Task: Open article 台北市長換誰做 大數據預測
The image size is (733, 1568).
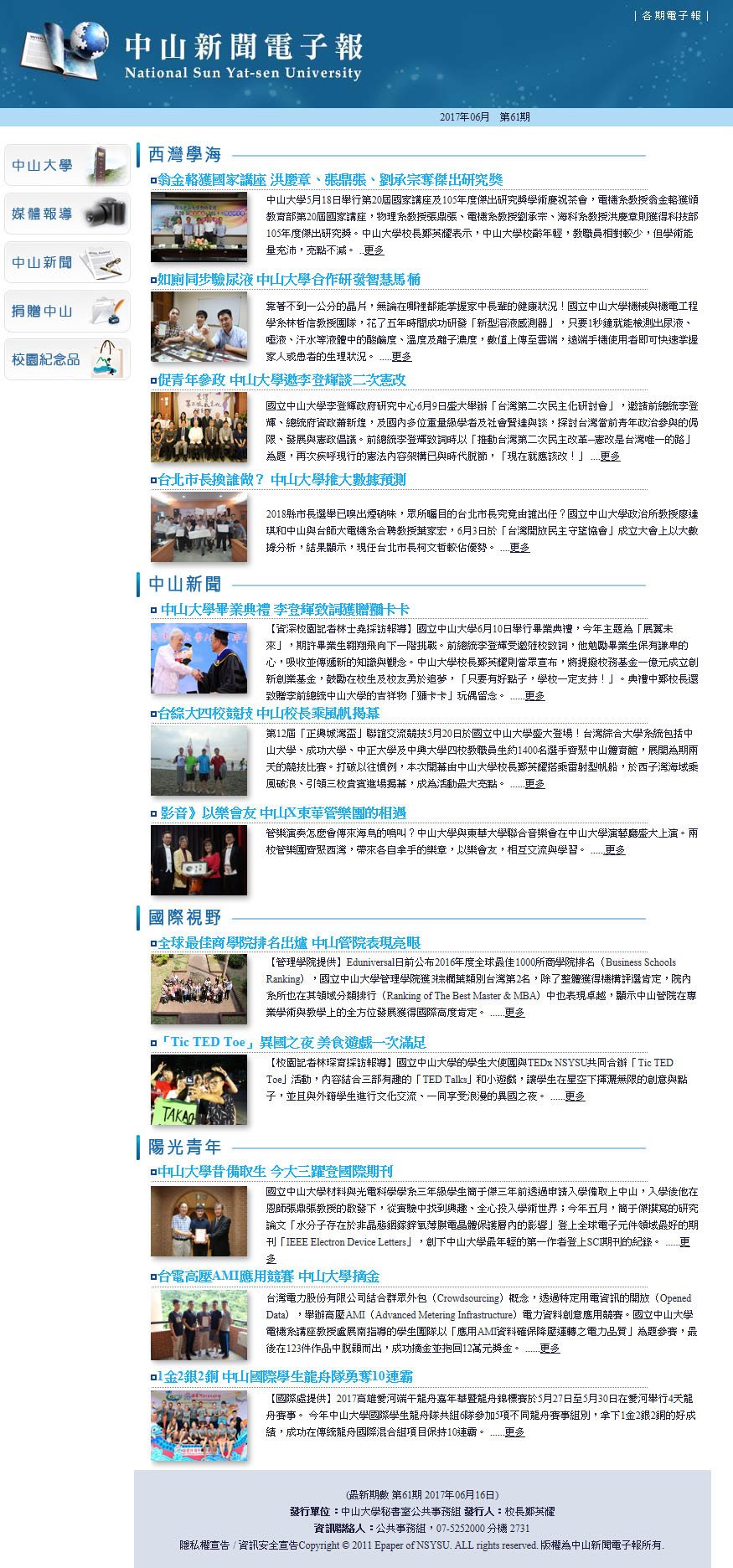Action: coord(281,479)
